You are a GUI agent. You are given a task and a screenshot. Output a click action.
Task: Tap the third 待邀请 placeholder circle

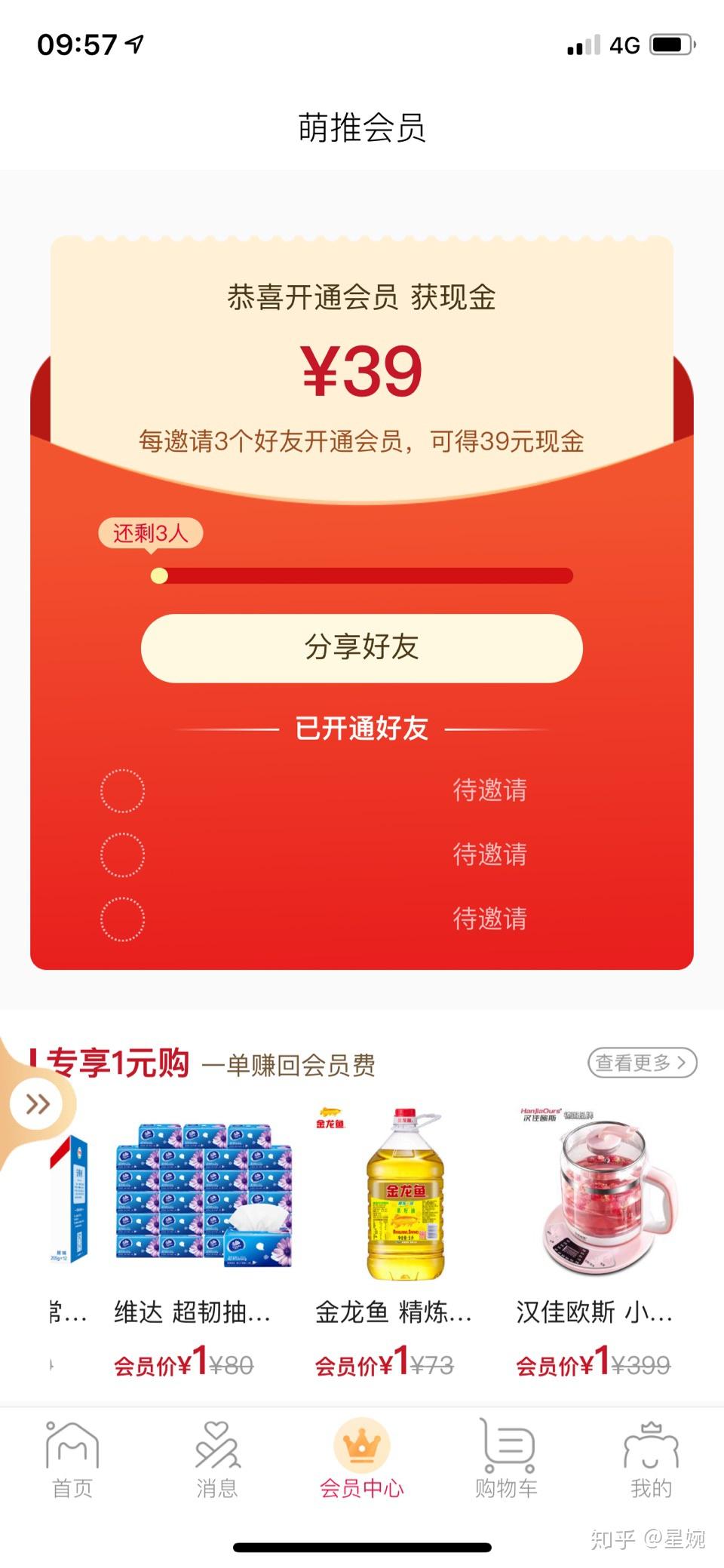point(123,919)
